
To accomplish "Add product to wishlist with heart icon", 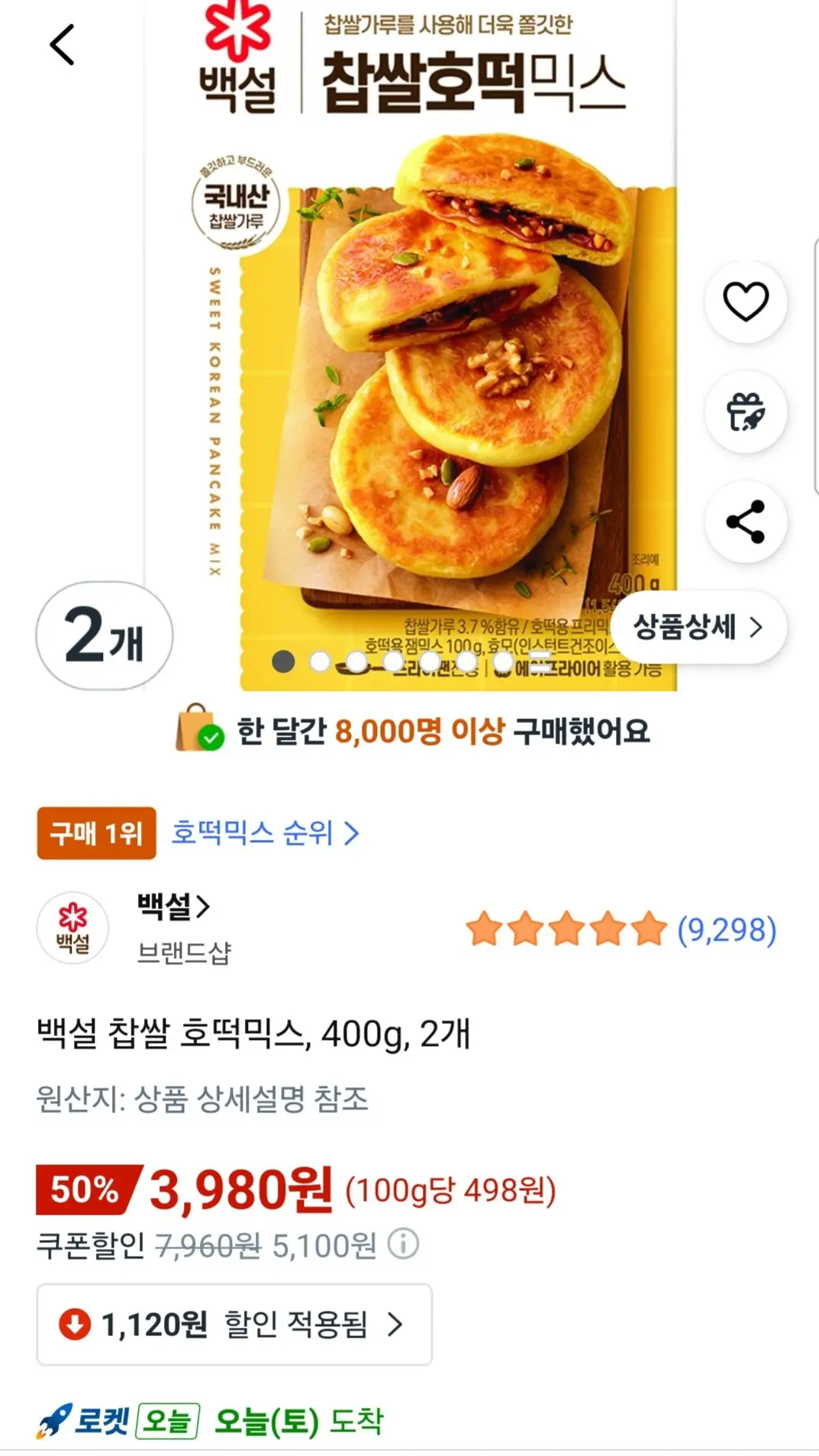I will [746, 301].
